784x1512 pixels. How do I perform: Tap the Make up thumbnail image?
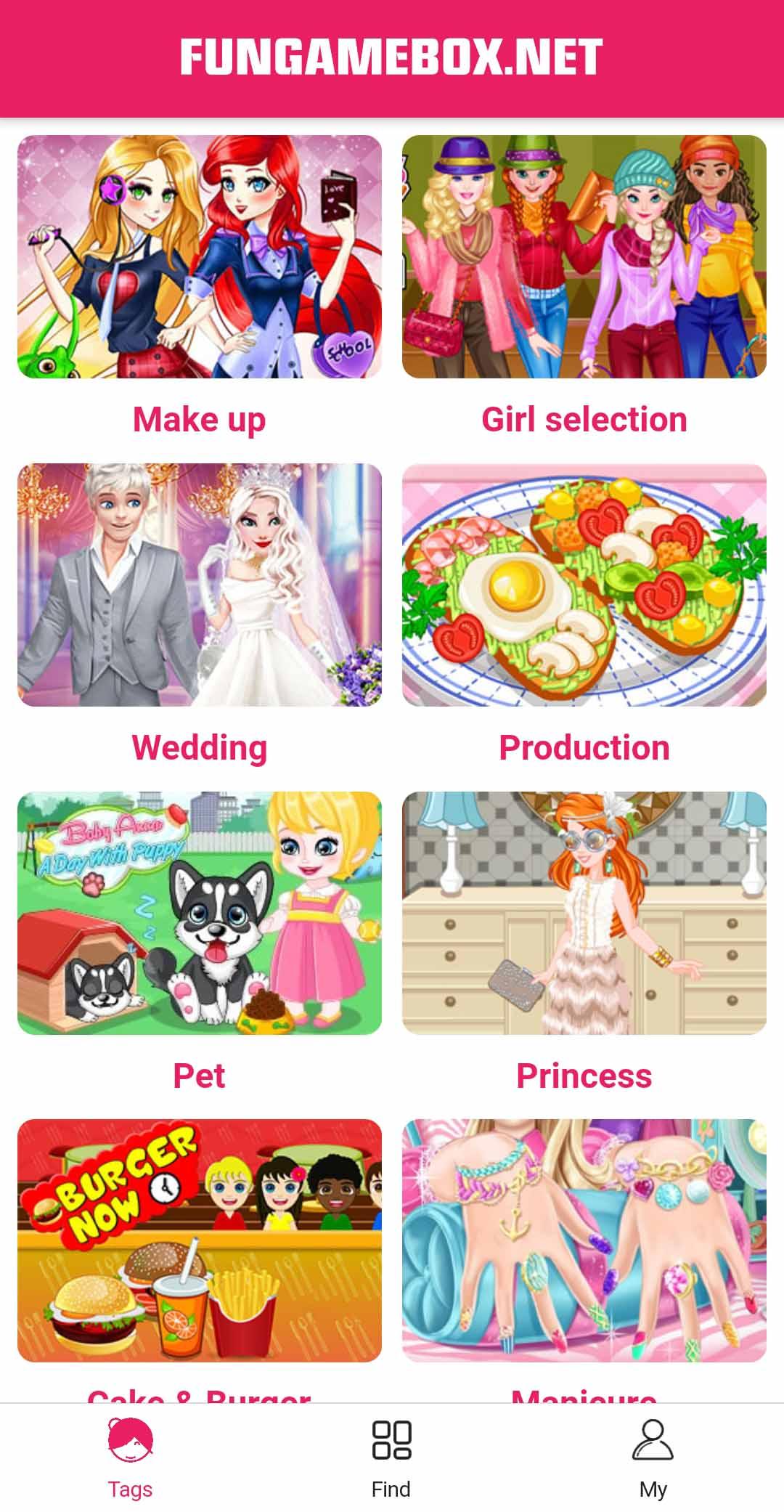point(199,258)
